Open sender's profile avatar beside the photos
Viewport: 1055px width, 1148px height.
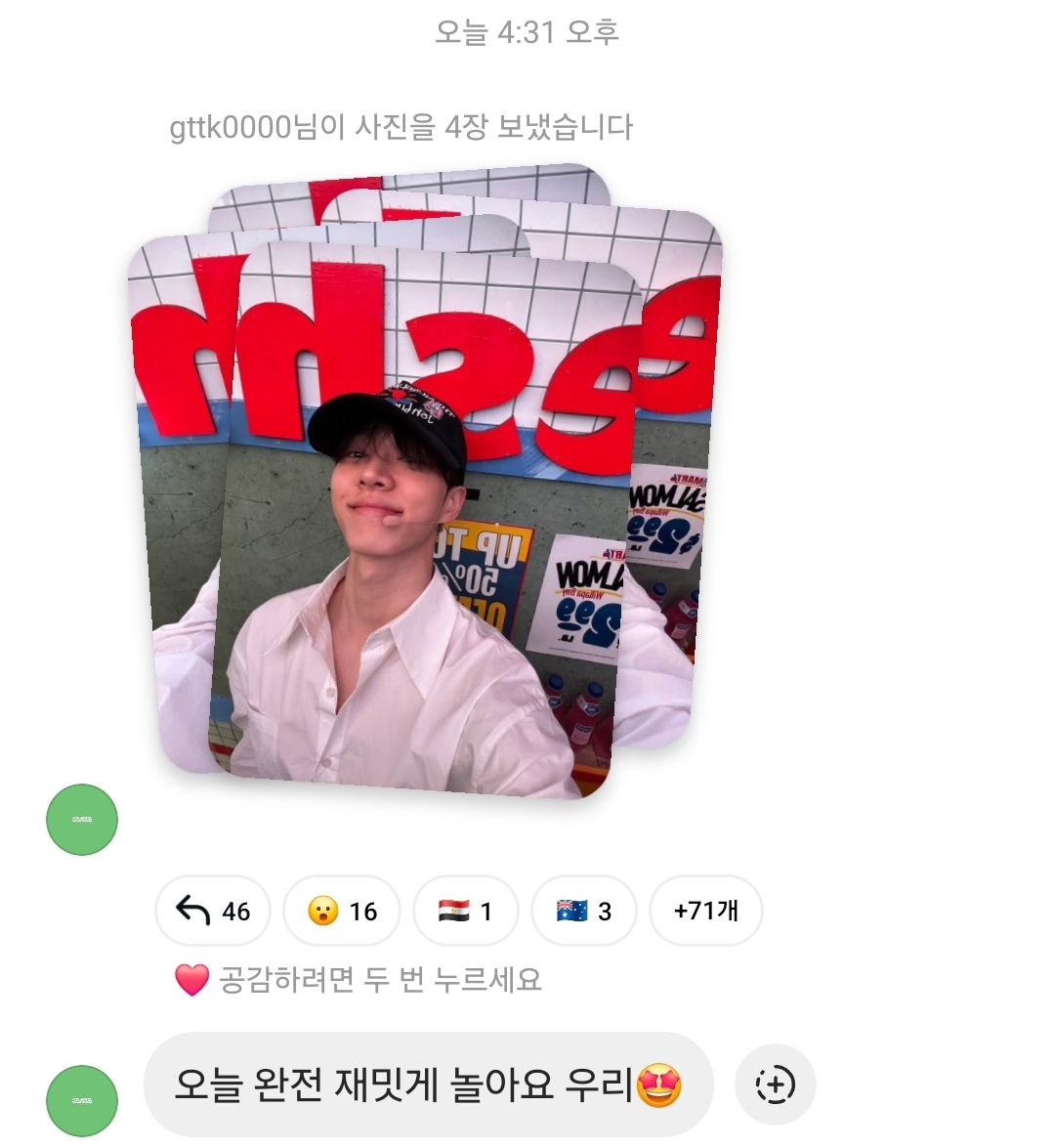pyautogui.click(x=82, y=820)
